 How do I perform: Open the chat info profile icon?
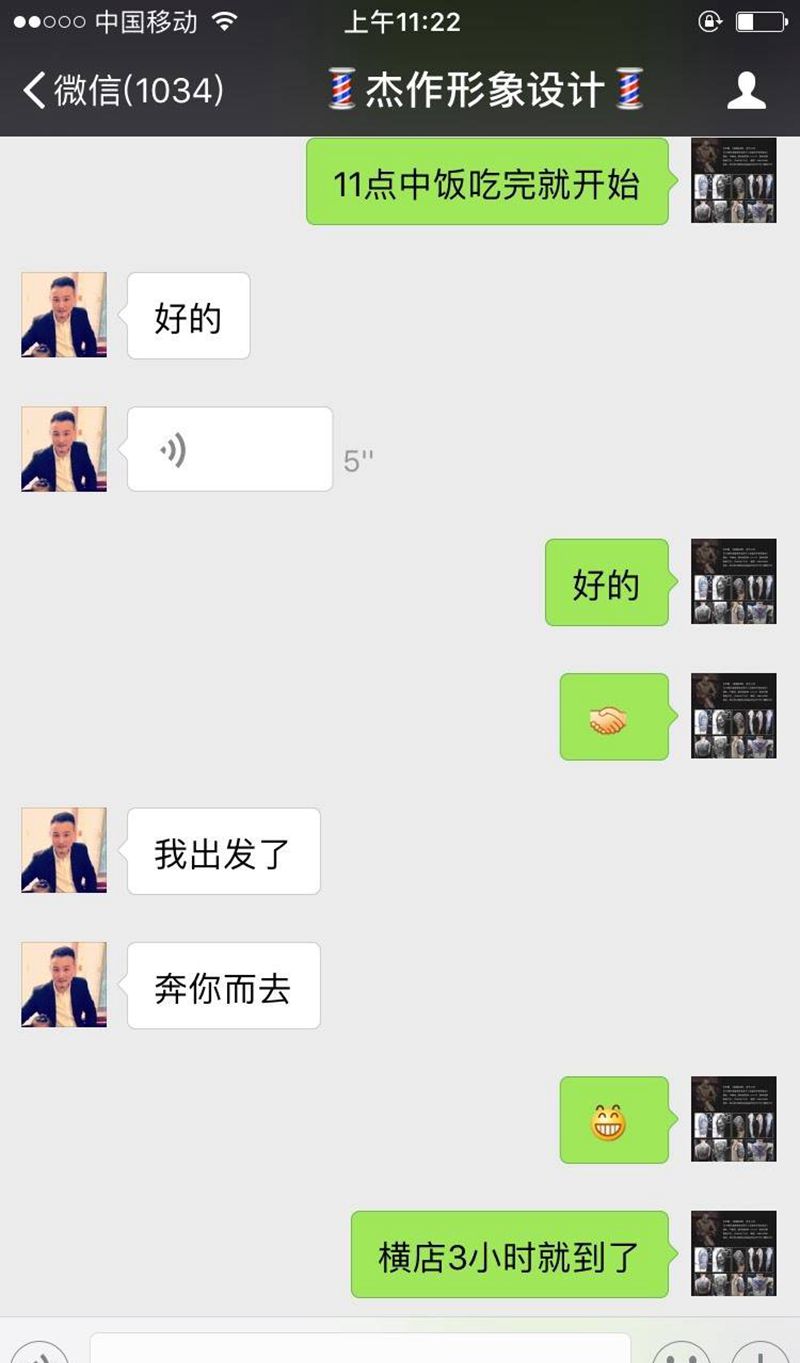pos(745,90)
